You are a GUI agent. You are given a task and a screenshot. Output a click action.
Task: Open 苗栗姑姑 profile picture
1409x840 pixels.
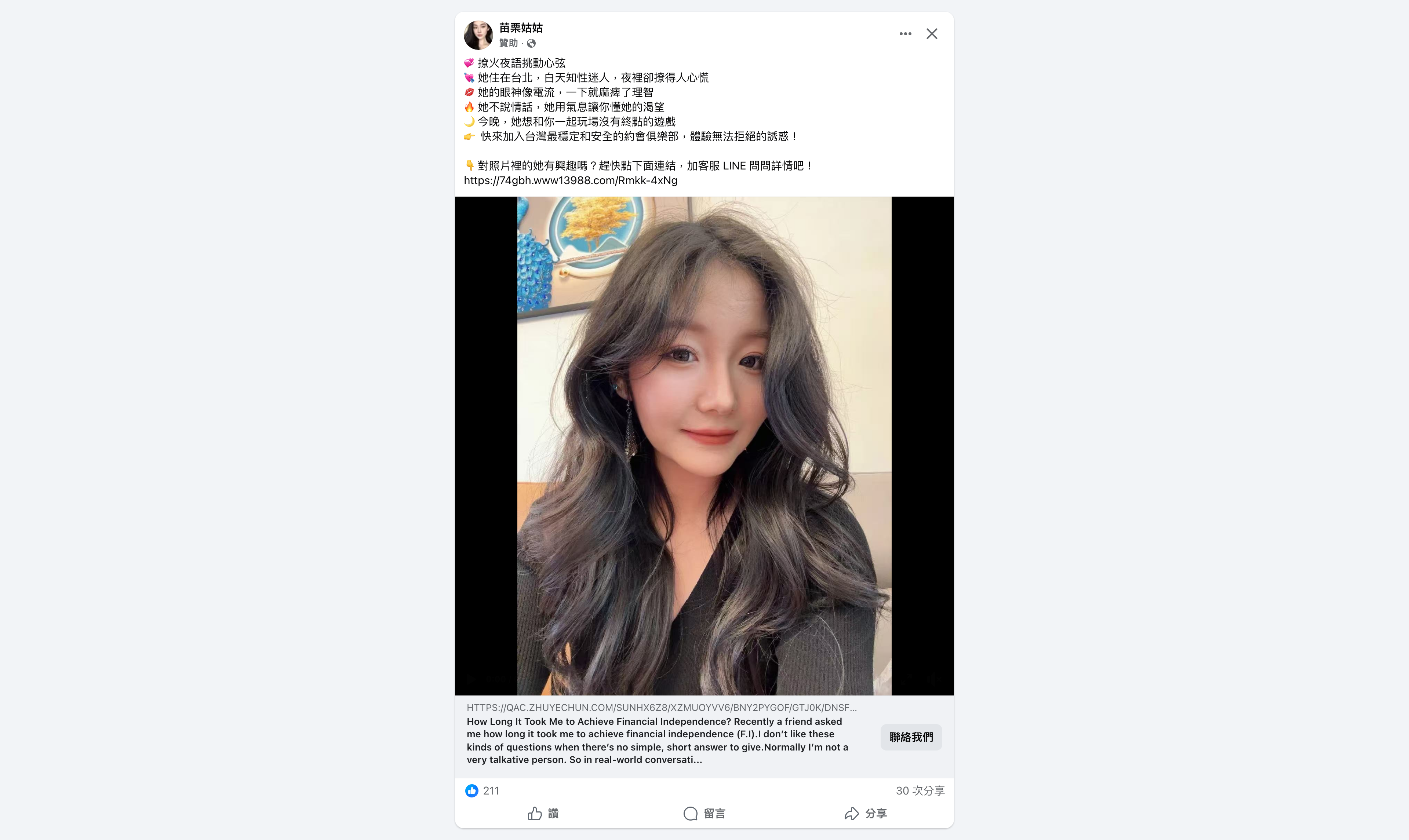(478, 35)
